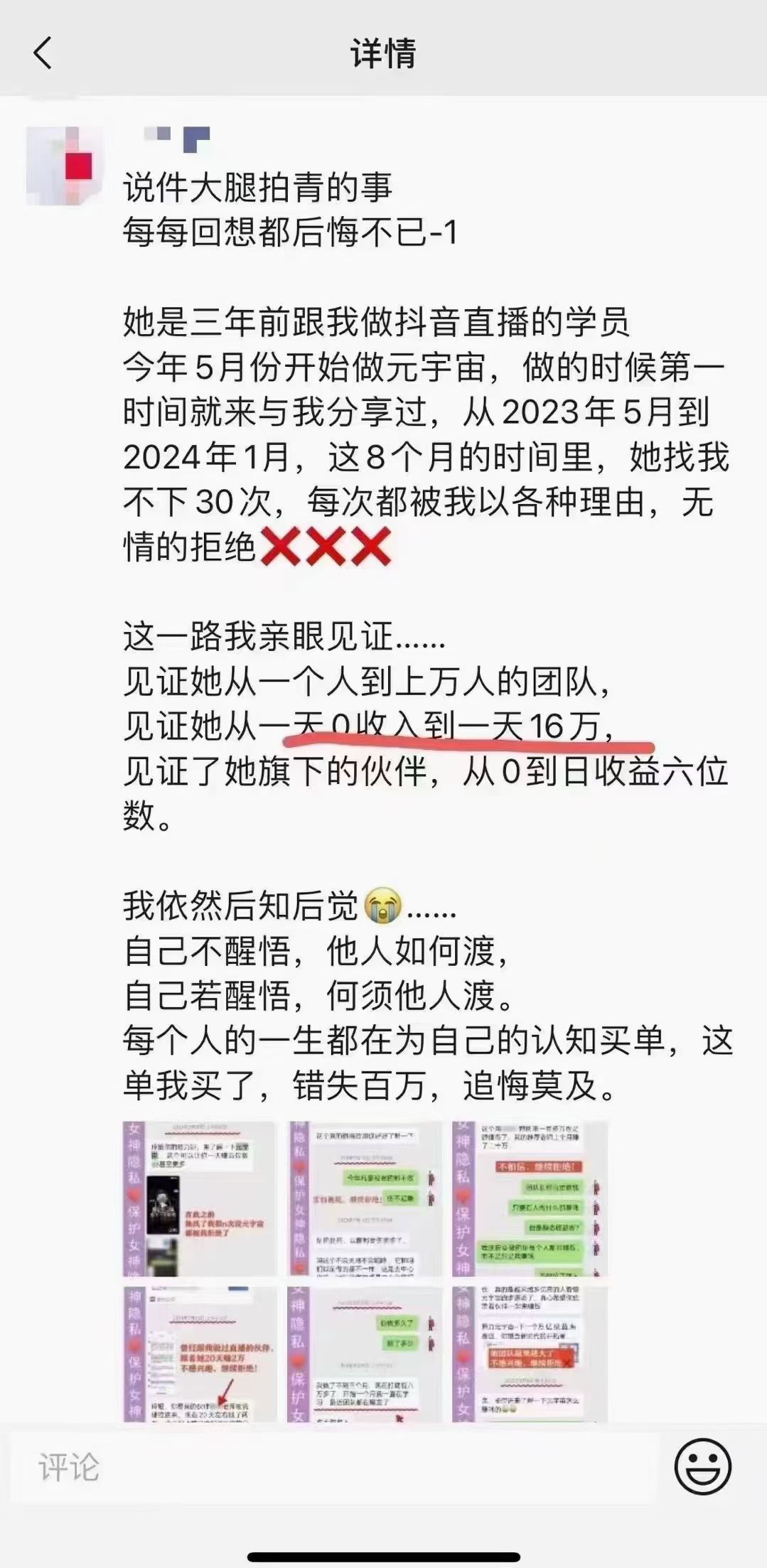View the second image in top row

[365, 1199]
